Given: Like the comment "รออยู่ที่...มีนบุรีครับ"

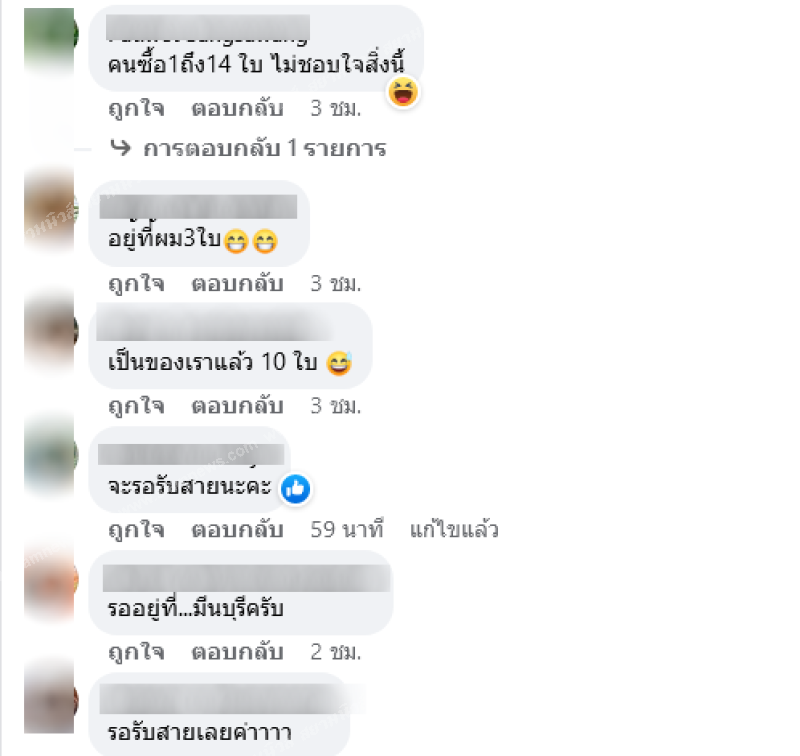Looking at the screenshot, I should 135,652.
